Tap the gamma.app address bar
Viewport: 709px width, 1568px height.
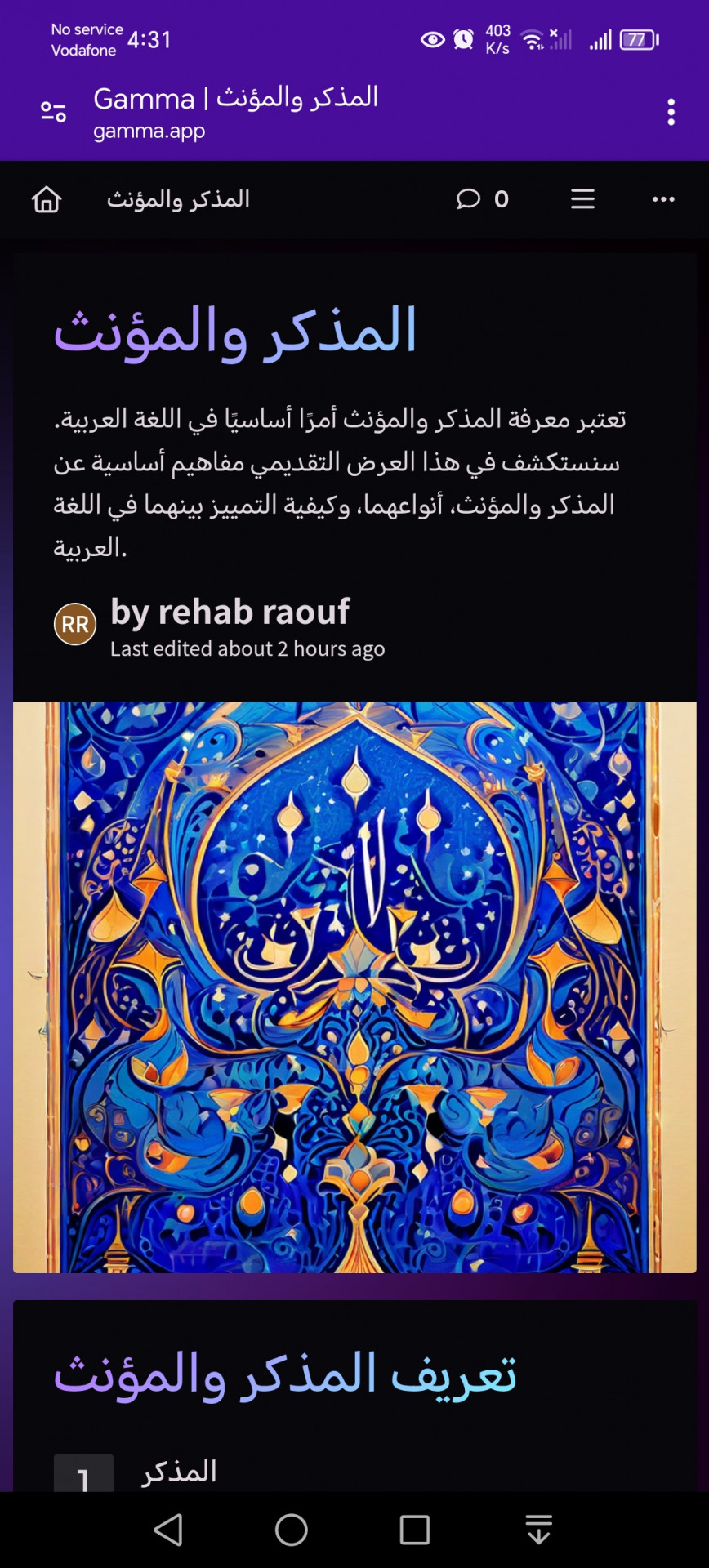237,113
